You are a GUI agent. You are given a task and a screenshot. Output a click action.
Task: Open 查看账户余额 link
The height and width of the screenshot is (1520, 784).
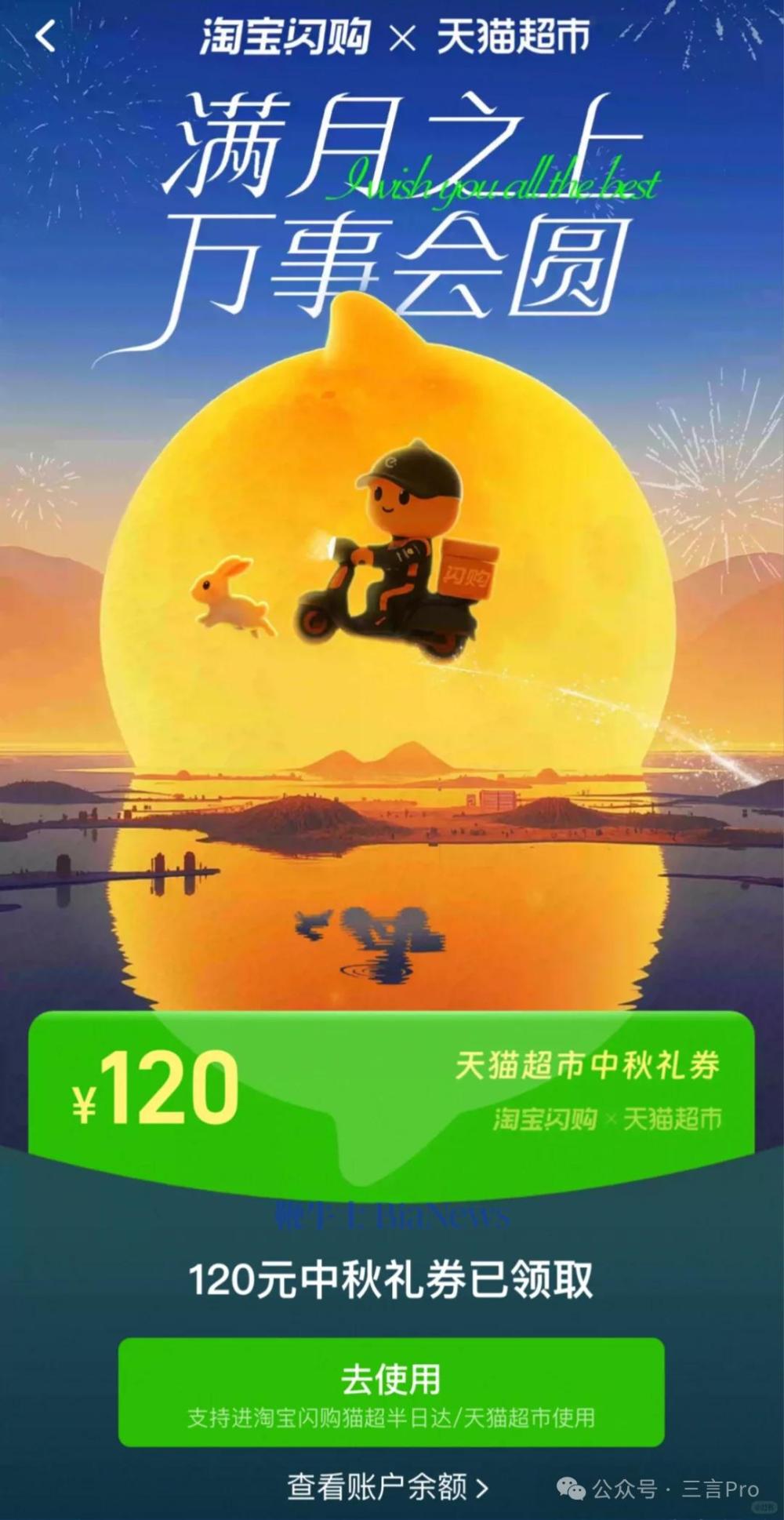point(388,1486)
